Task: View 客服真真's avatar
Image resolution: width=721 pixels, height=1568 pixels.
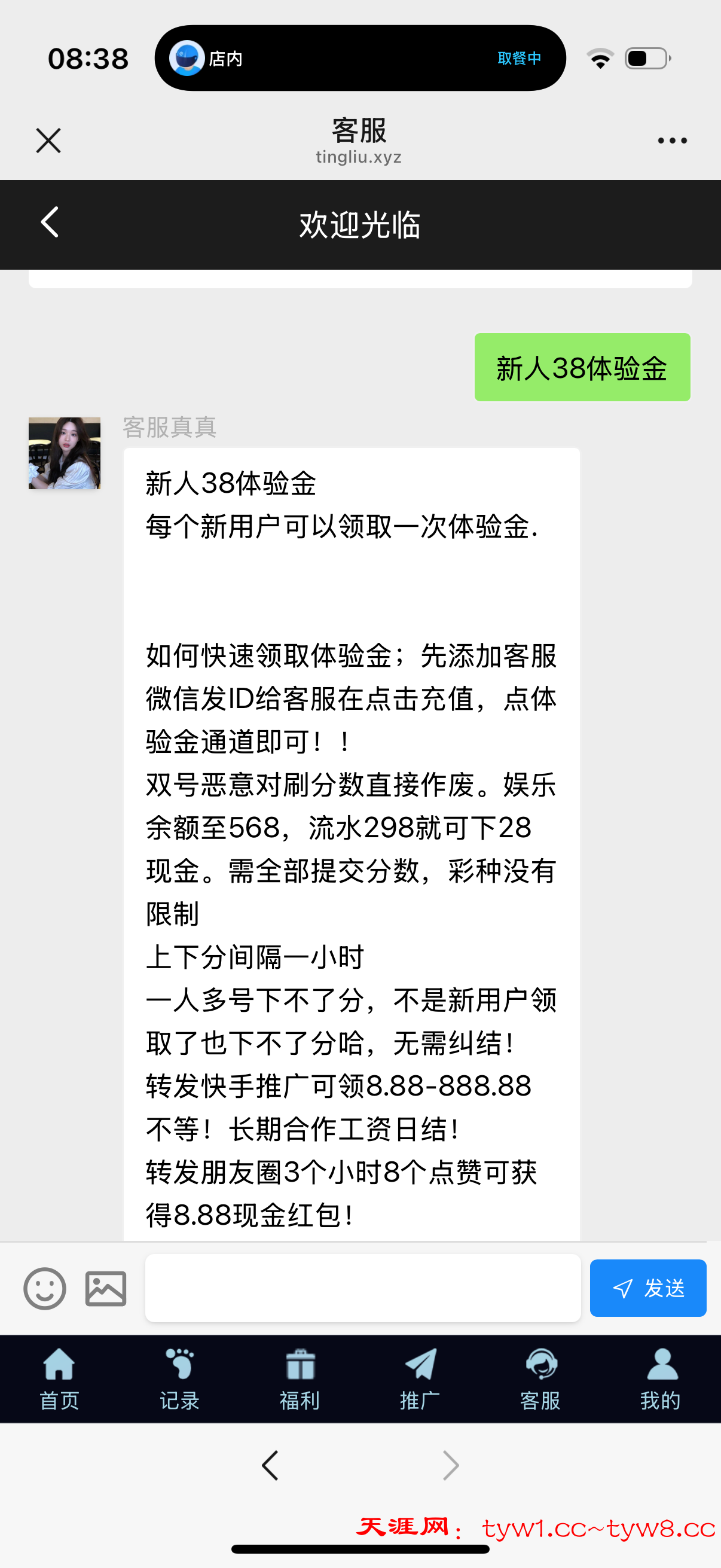Action: pyautogui.click(x=65, y=453)
